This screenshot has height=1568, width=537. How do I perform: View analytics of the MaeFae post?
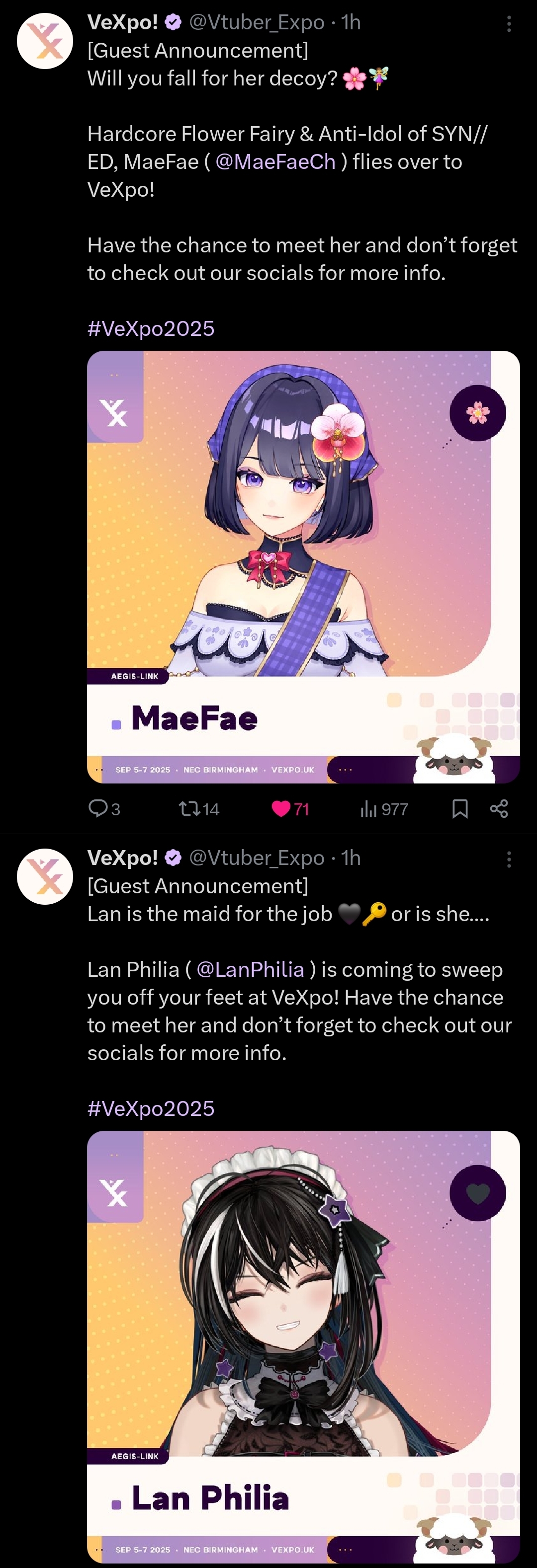coord(369,808)
